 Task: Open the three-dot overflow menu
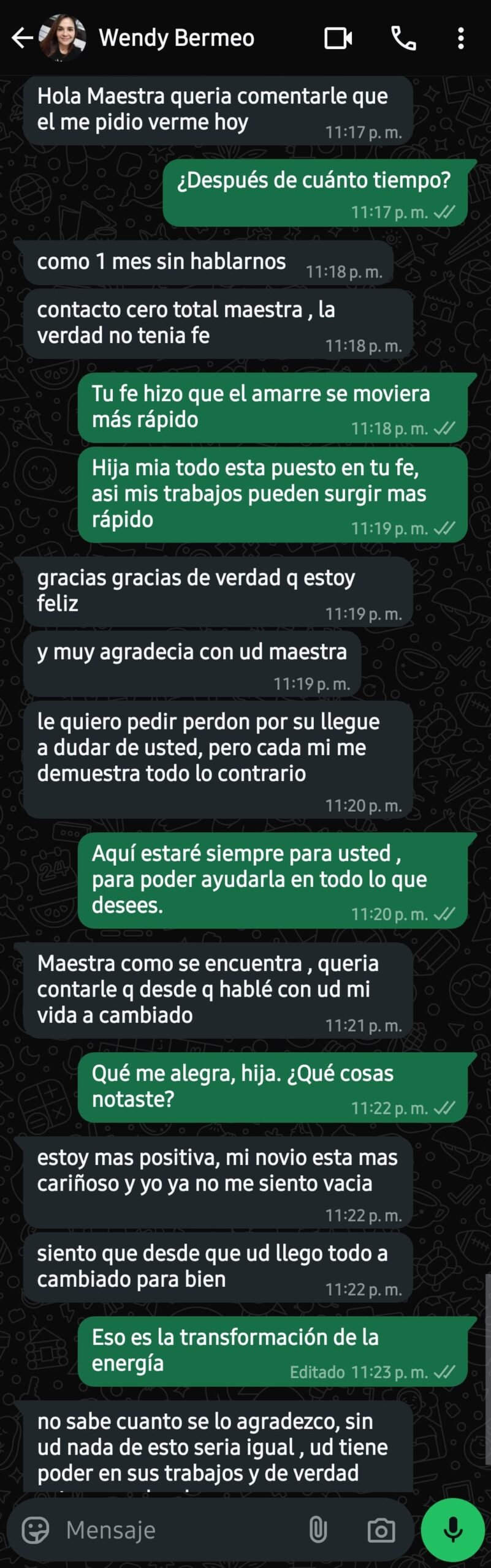[x=461, y=39]
